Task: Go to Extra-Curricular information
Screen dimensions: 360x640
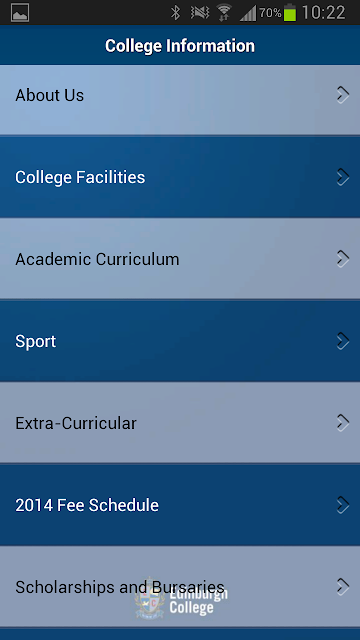Action: 180,423
